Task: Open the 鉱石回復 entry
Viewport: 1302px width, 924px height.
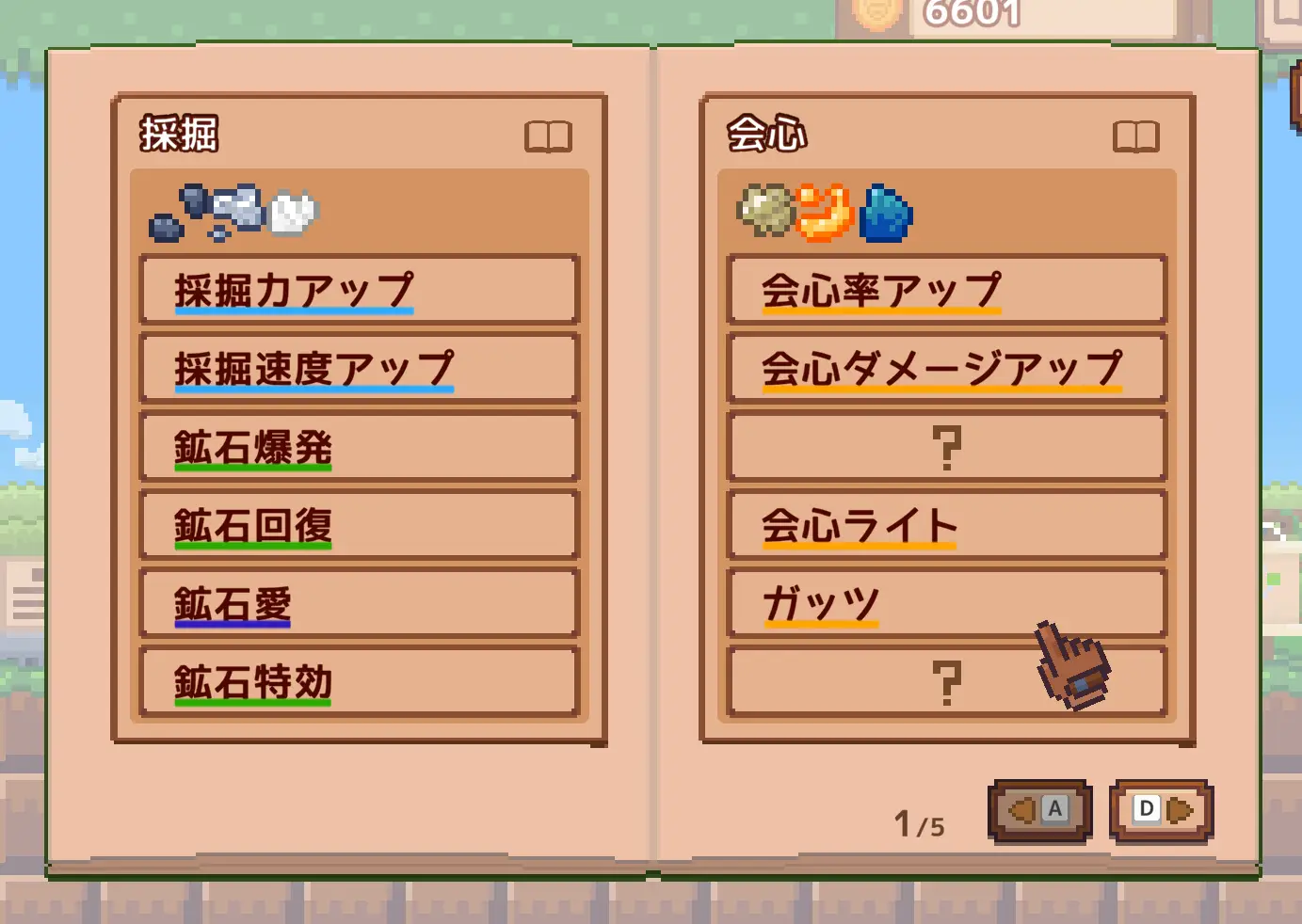Action: [359, 525]
